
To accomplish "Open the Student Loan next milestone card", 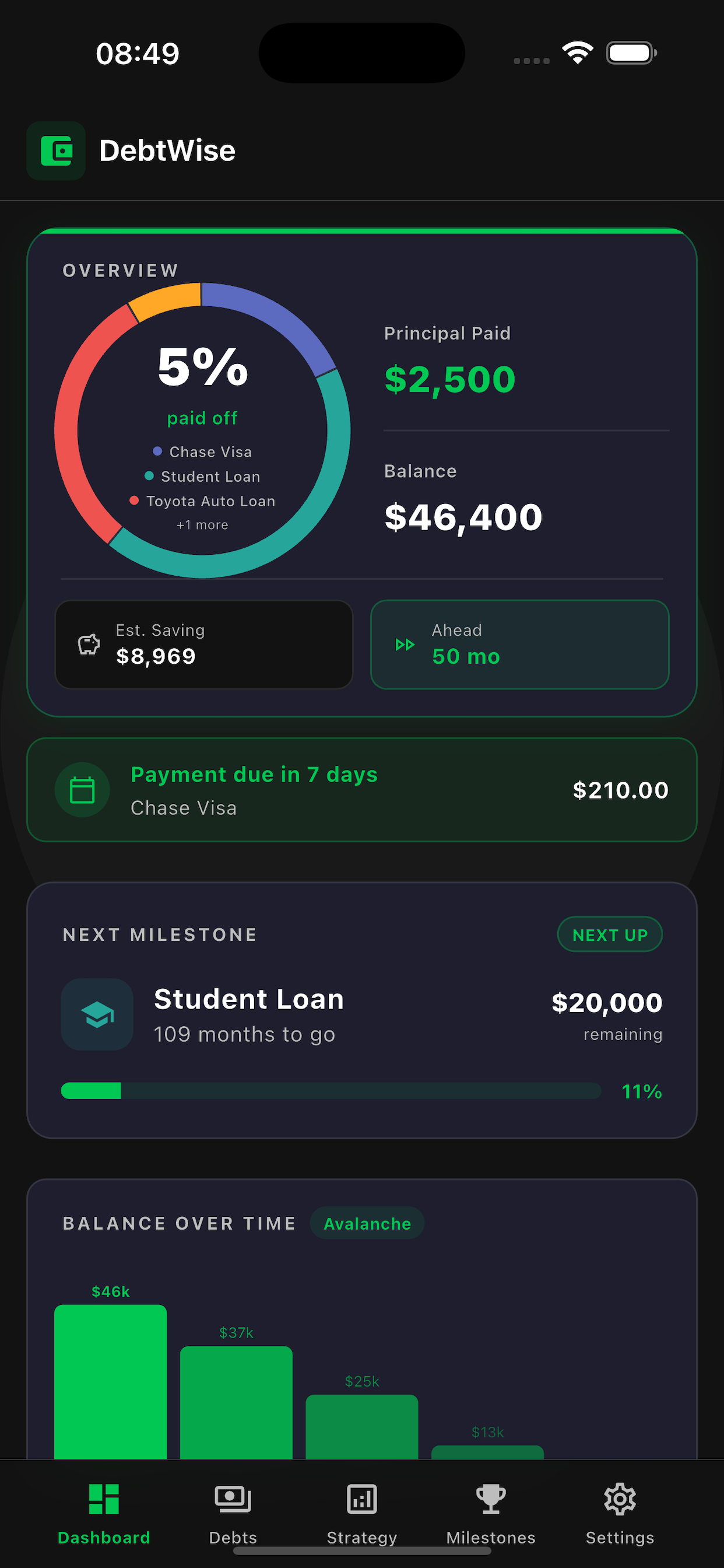I will (361, 1010).
